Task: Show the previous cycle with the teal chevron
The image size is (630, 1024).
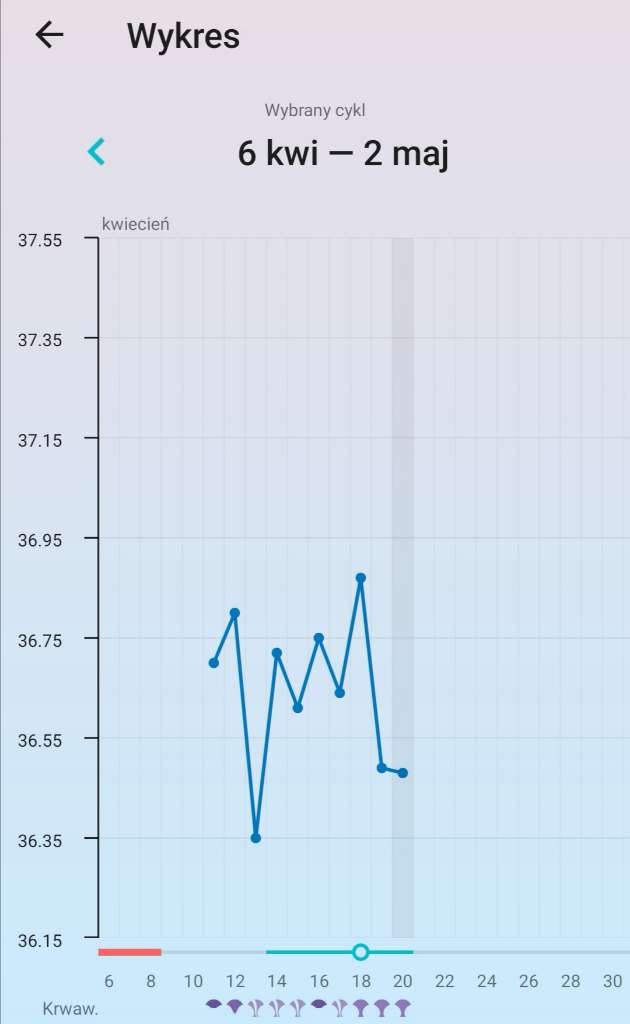Action: pos(97,152)
